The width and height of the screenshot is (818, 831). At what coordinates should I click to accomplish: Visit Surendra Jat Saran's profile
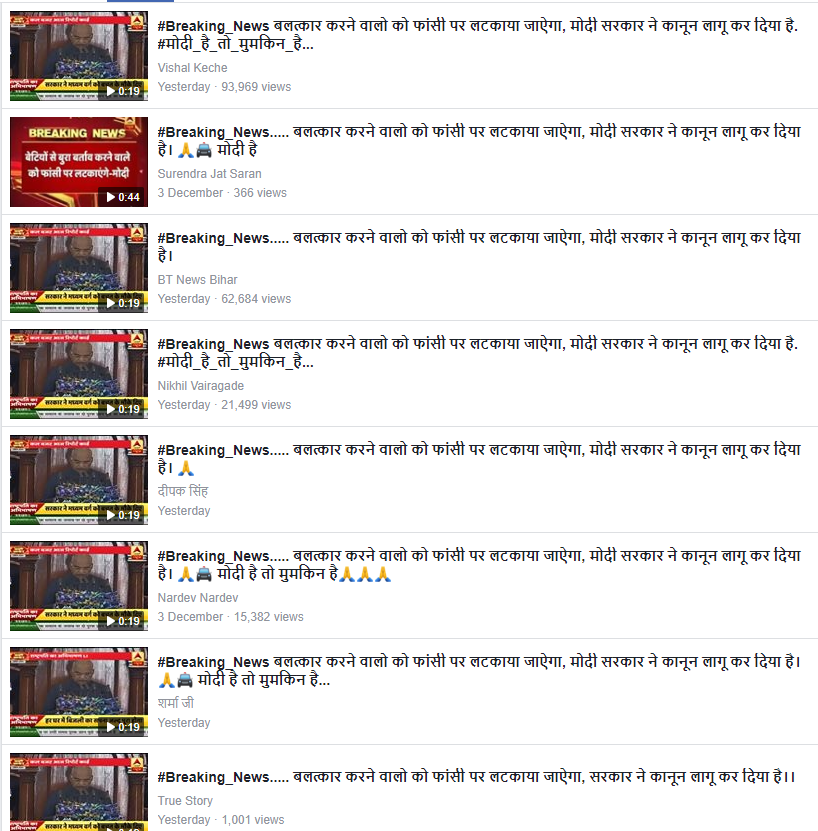209,174
